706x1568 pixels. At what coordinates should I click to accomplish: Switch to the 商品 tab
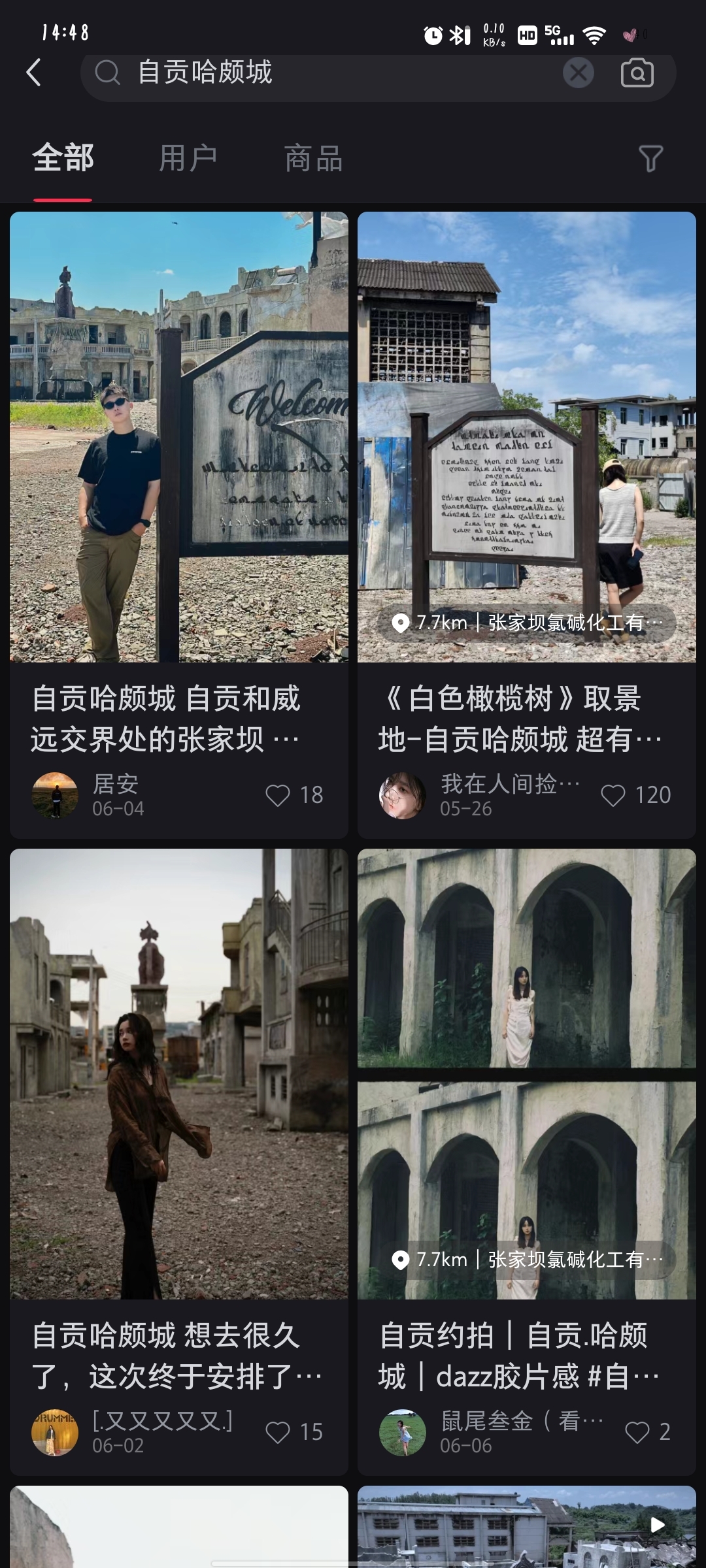point(313,159)
